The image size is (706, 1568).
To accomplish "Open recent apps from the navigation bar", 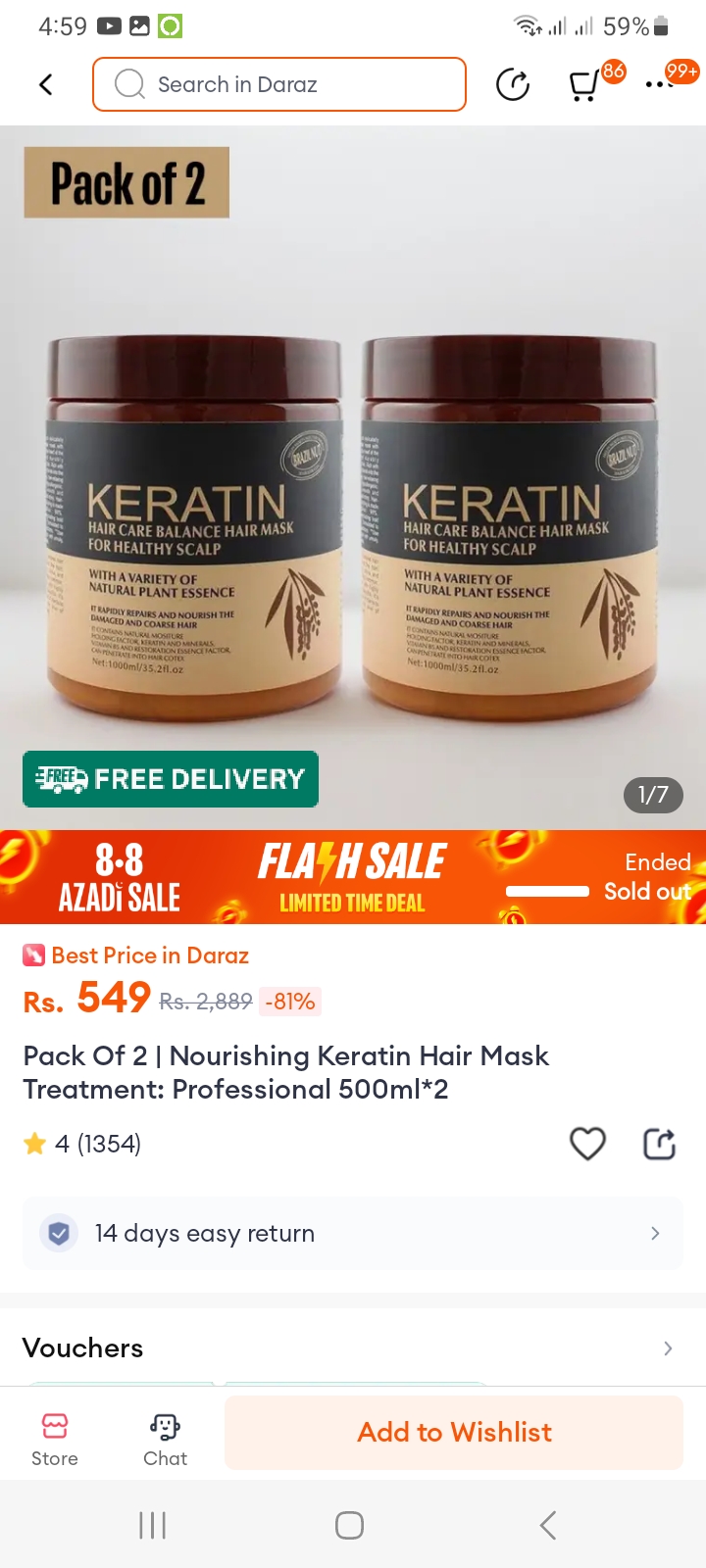I will 153,1525.
